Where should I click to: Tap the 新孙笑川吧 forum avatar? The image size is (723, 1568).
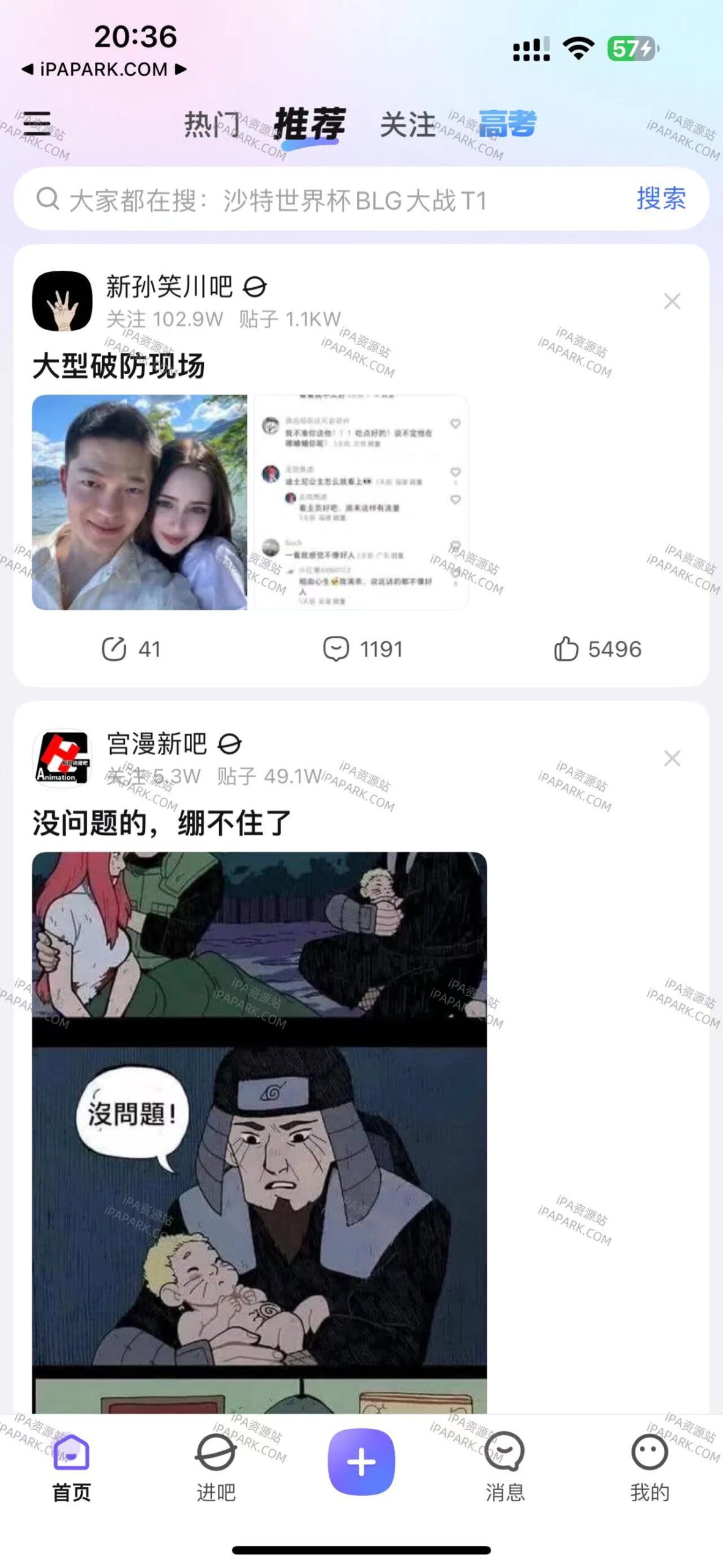(62, 301)
